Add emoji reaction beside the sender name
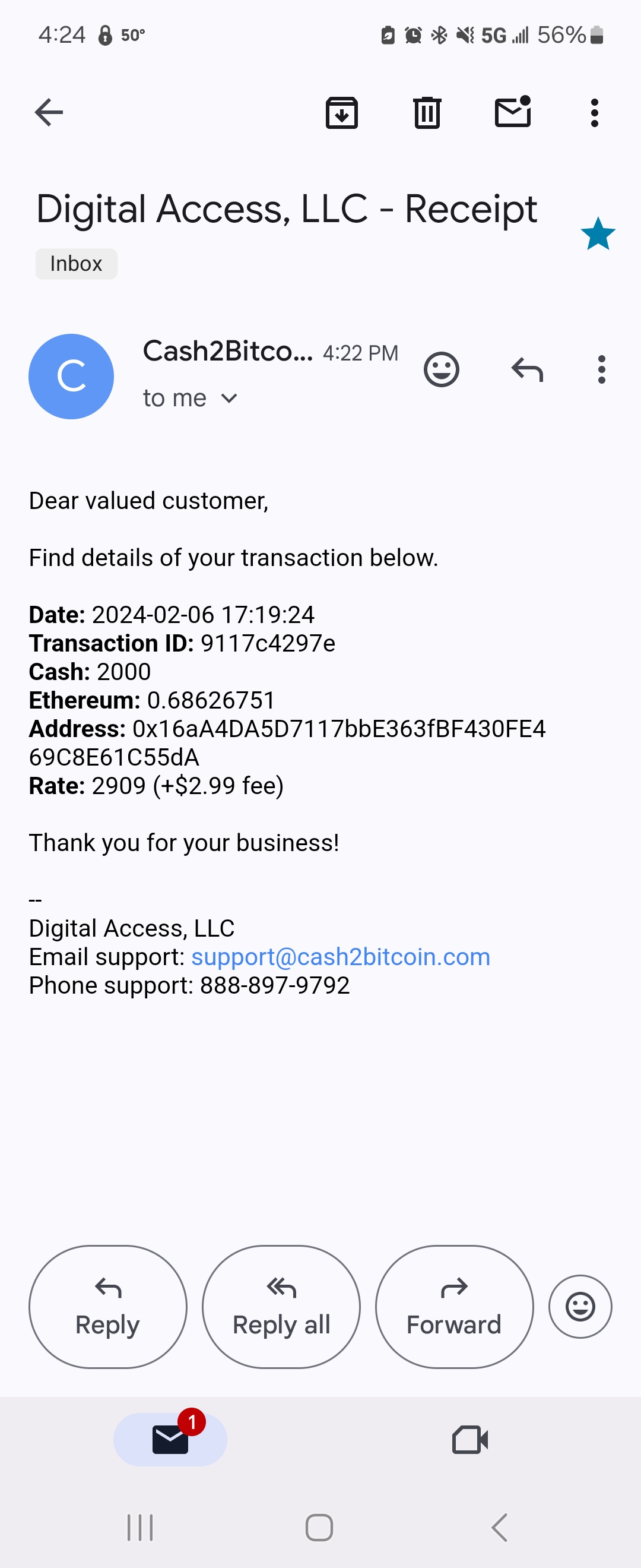This screenshot has height=1568, width=641. click(x=441, y=369)
